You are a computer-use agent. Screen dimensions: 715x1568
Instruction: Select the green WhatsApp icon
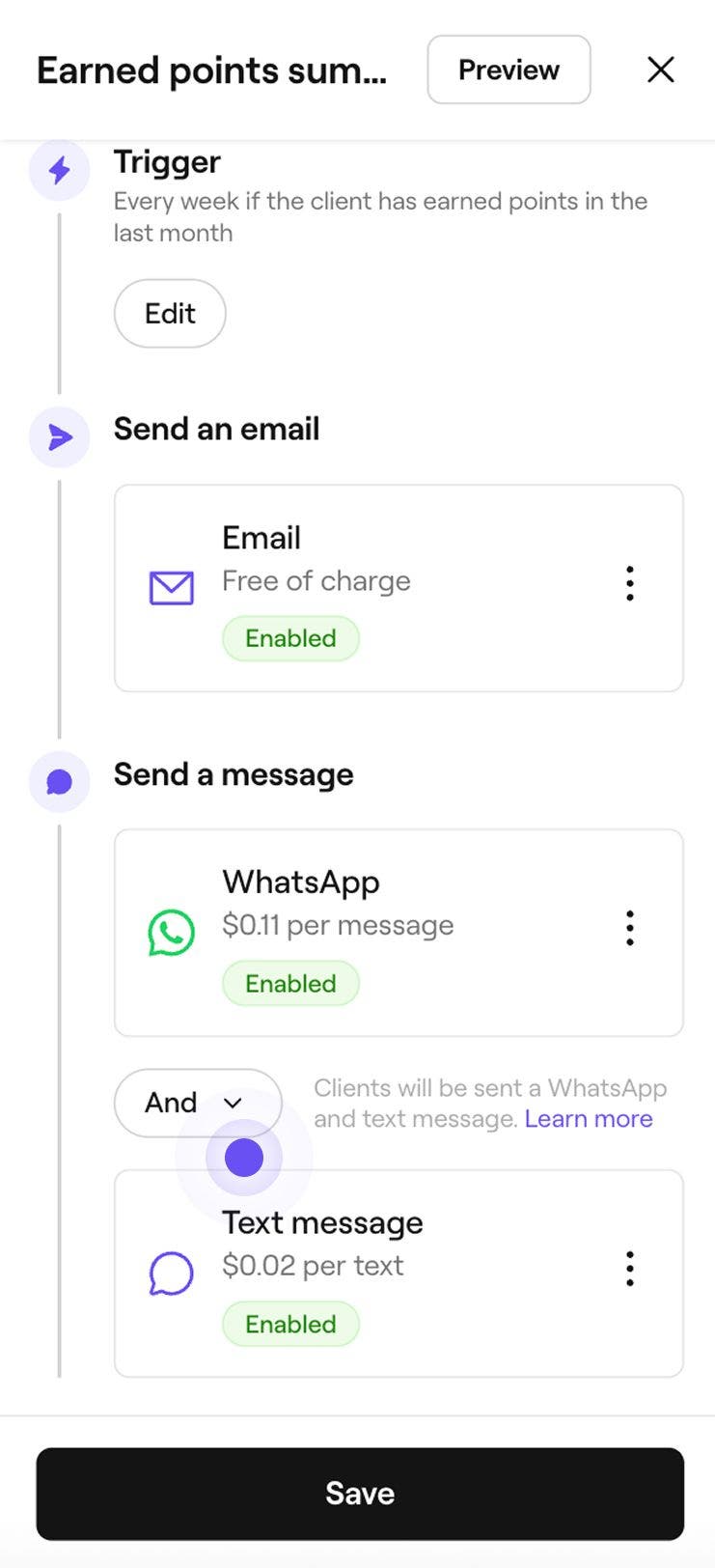171,932
